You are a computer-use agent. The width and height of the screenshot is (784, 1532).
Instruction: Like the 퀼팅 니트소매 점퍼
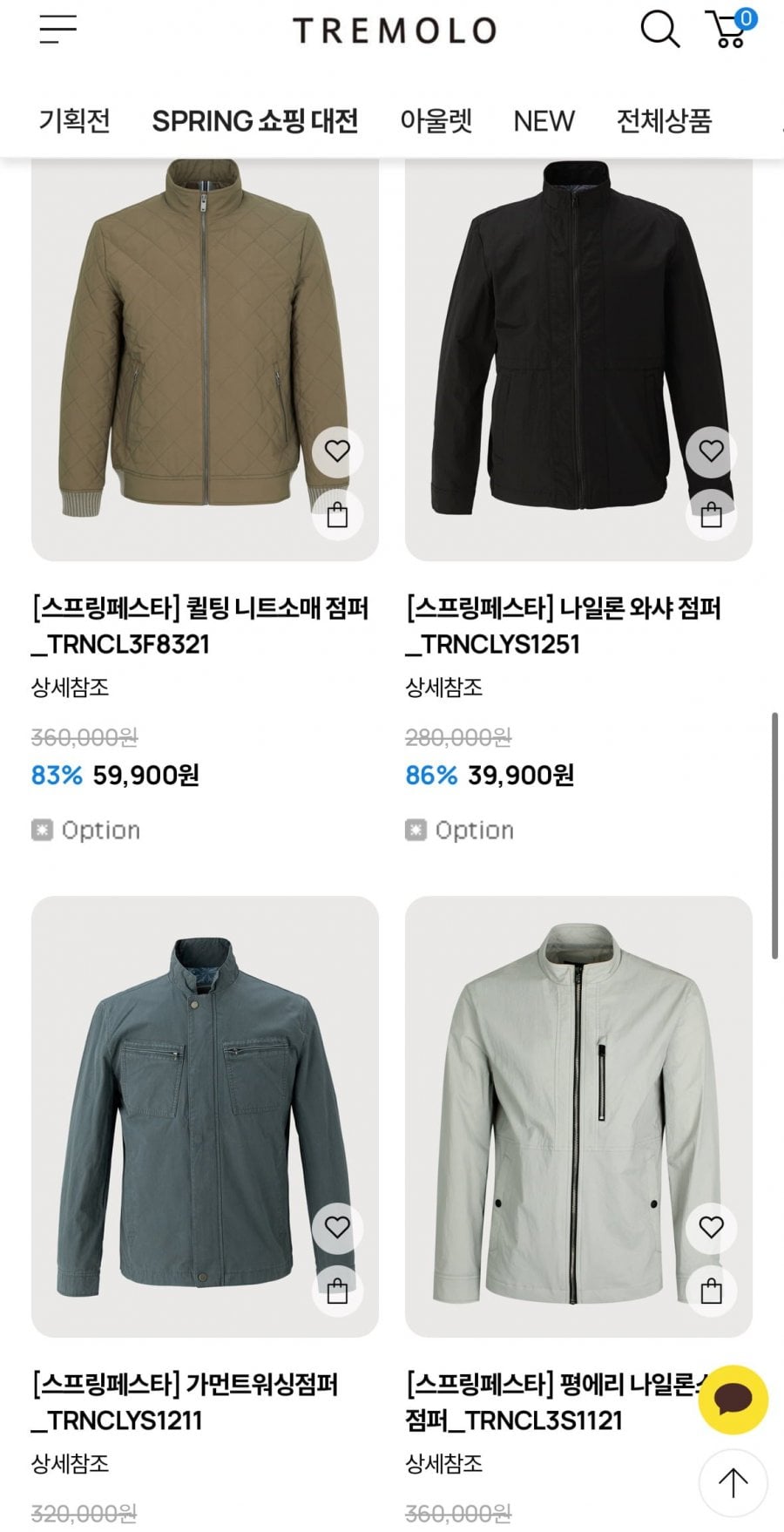pos(337,451)
